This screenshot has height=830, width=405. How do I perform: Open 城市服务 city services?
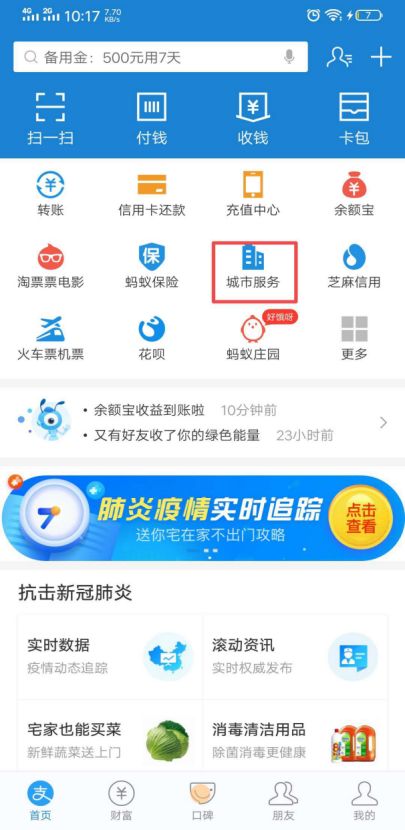[x=255, y=273]
